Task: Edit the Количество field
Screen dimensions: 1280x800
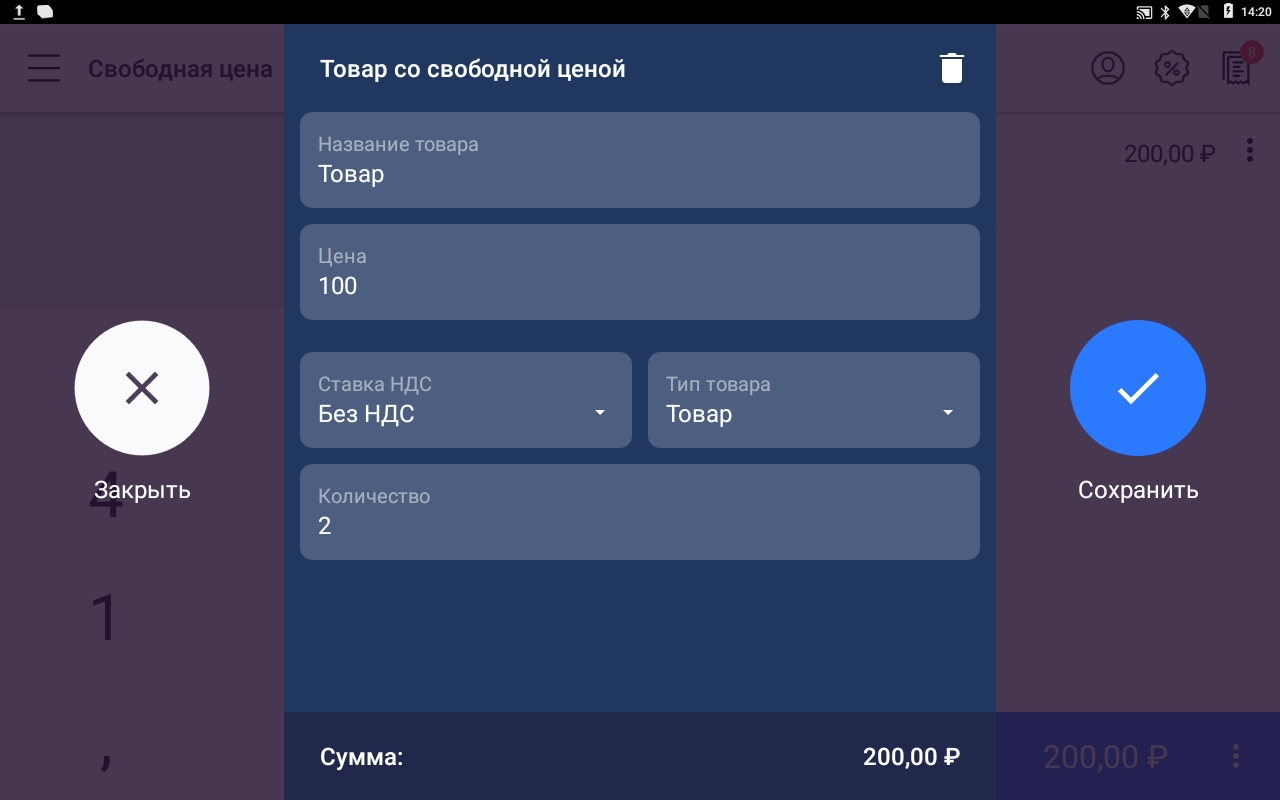Action: [x=639, y=512]
